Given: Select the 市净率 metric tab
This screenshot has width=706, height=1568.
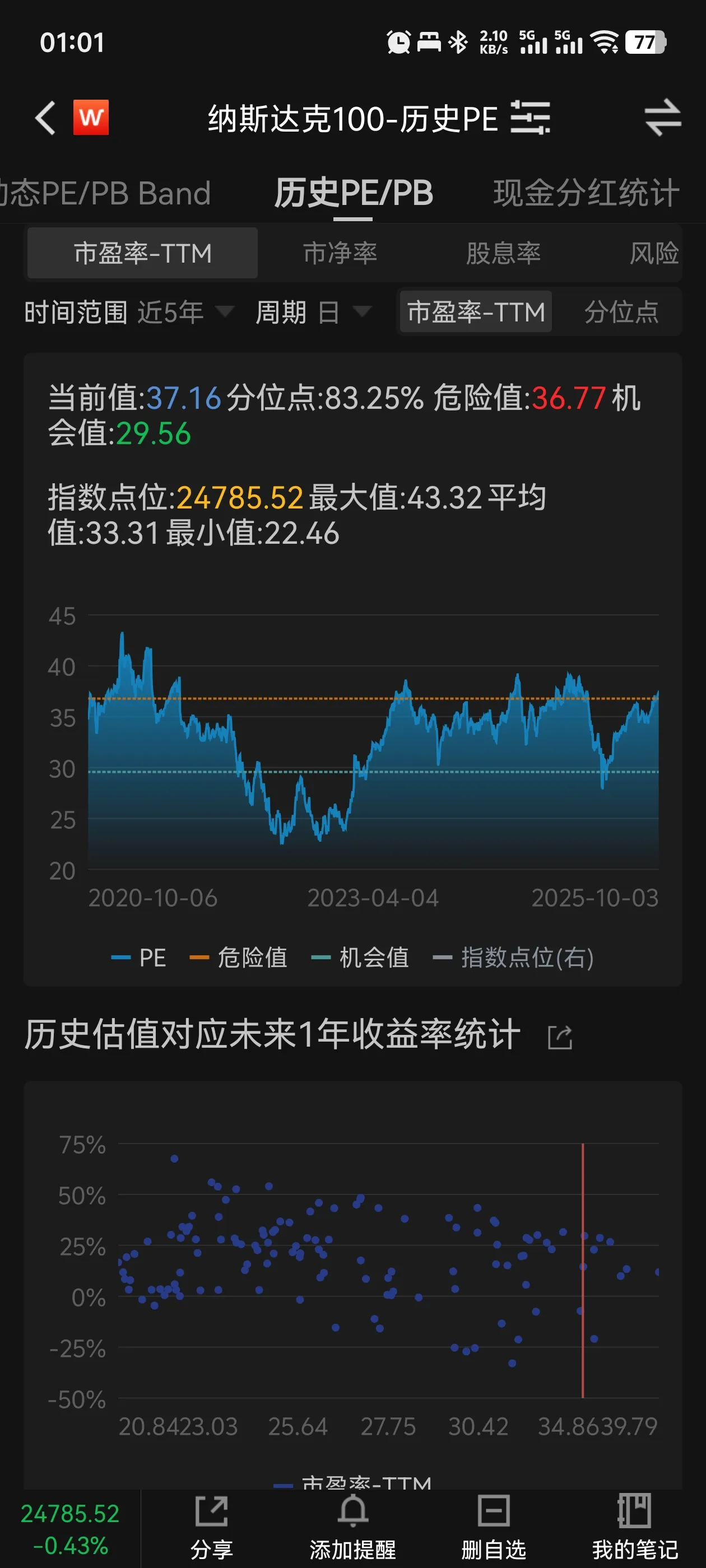Looking at the screenshot, I should pyautogui.click(x=340, y=253).
